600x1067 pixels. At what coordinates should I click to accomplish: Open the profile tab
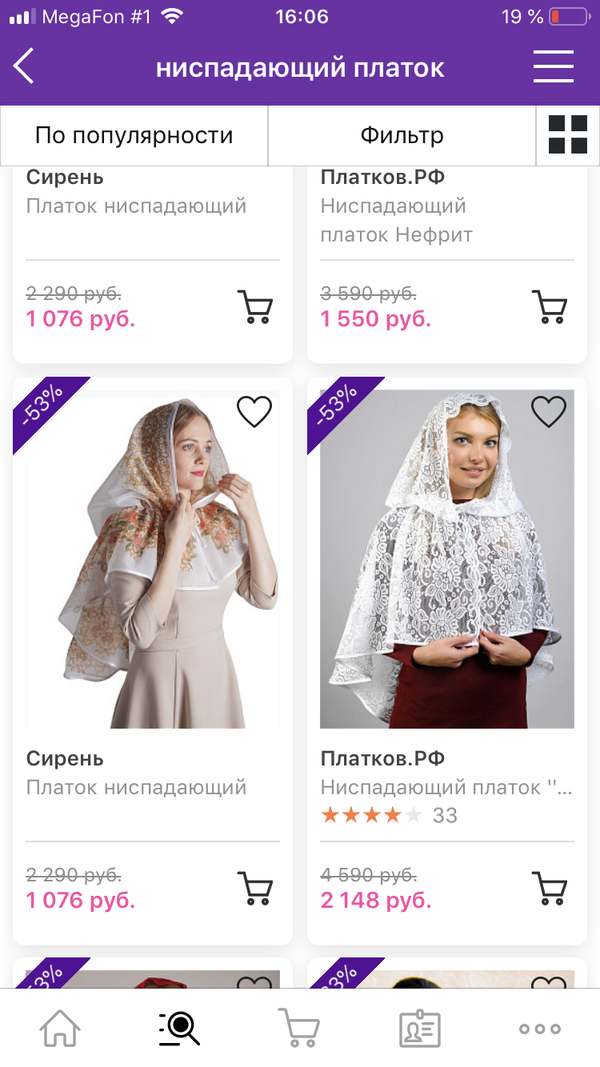coord(420,1028)
